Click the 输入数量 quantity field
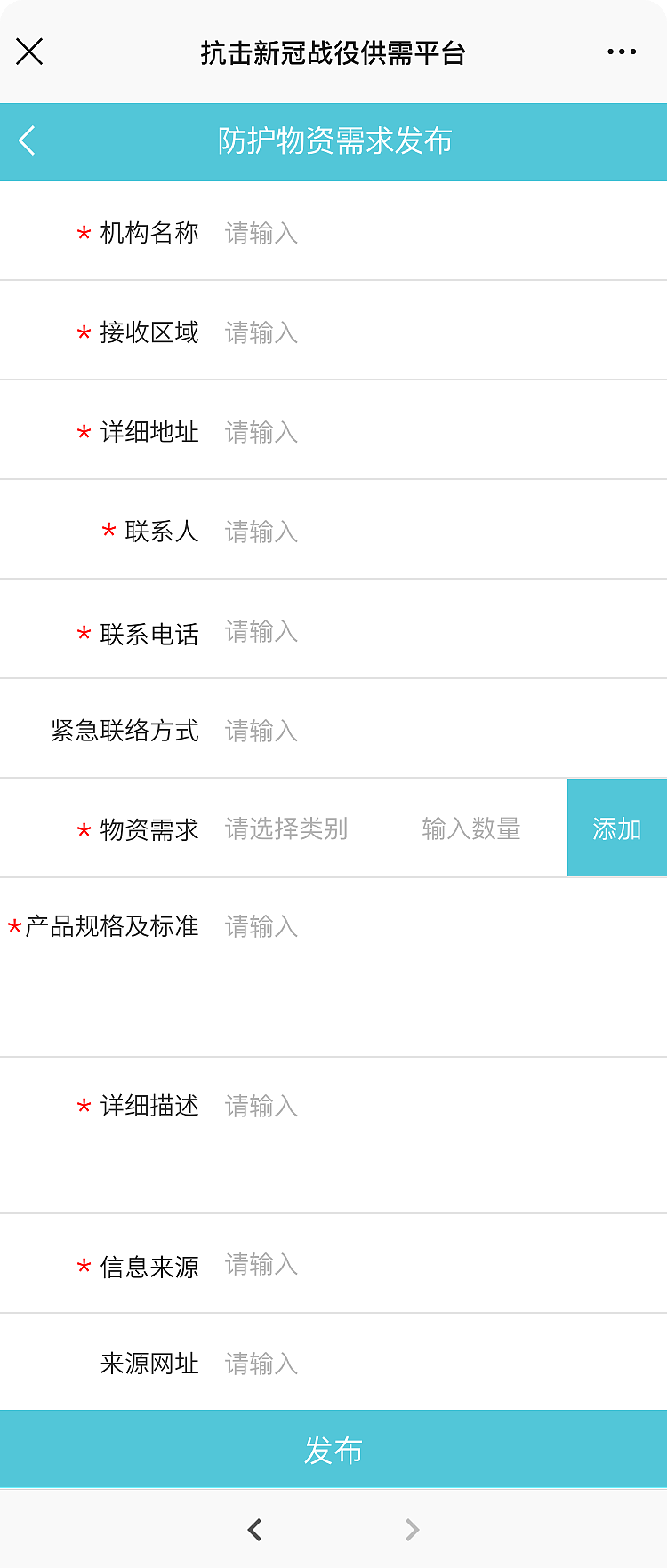 point(471,828)
